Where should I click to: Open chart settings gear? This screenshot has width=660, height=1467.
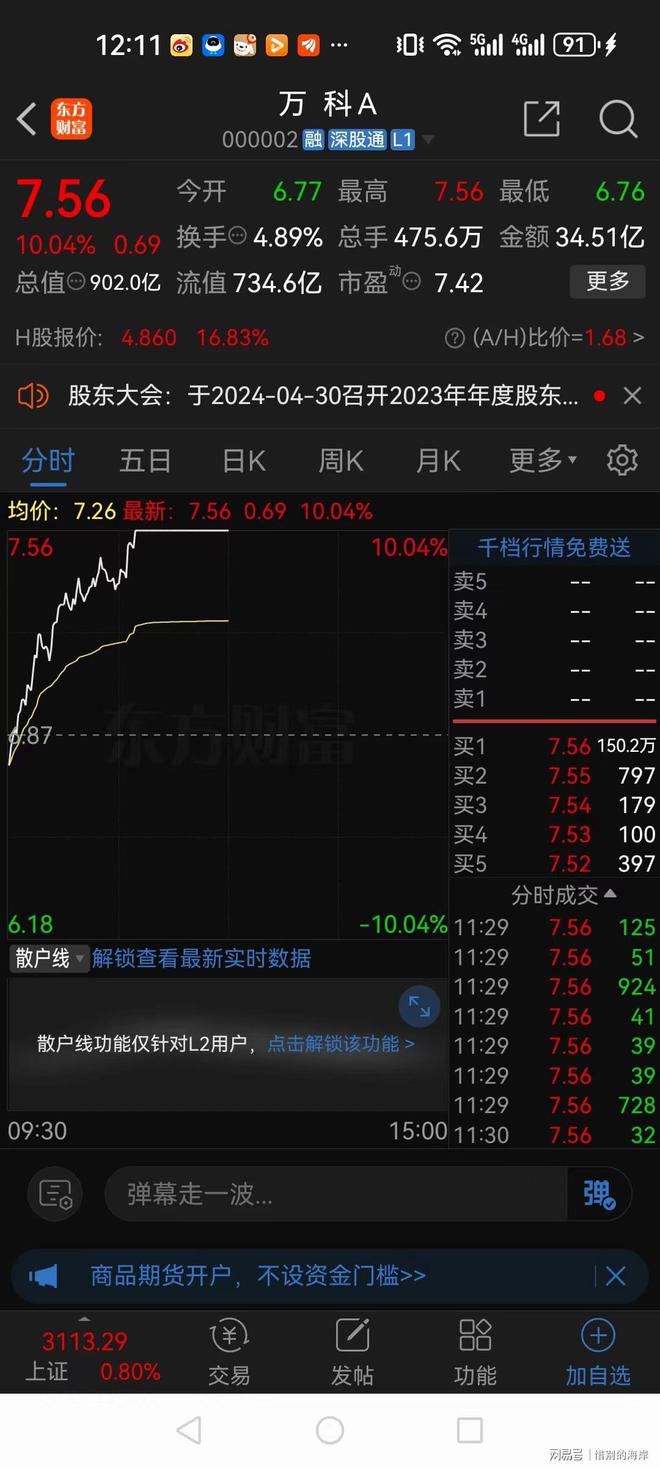click(622, 460)
